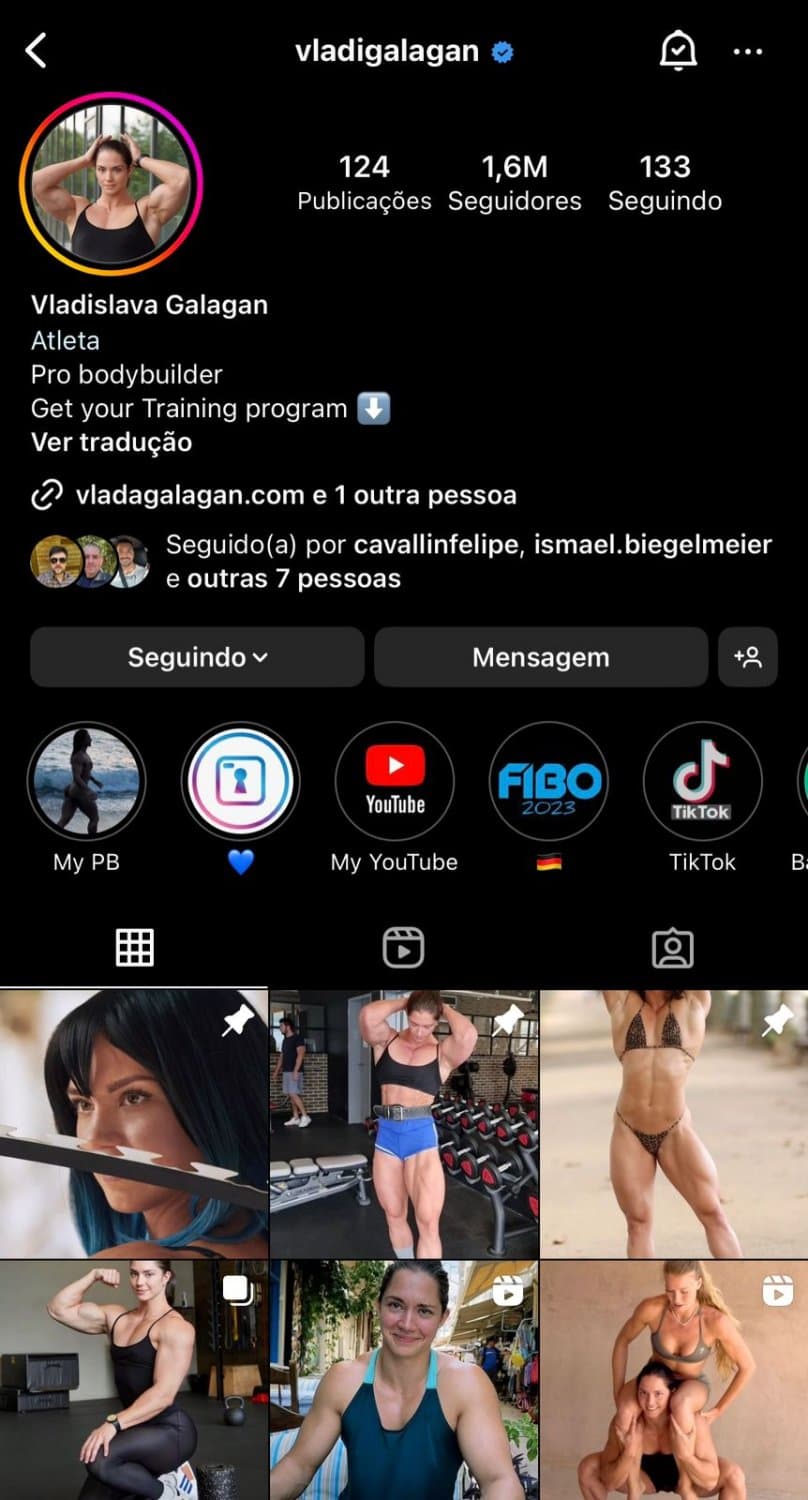Screen dimensions: 808x1500
Task: Send a message via Mensagem button
Action: click(x=540, y=657)
